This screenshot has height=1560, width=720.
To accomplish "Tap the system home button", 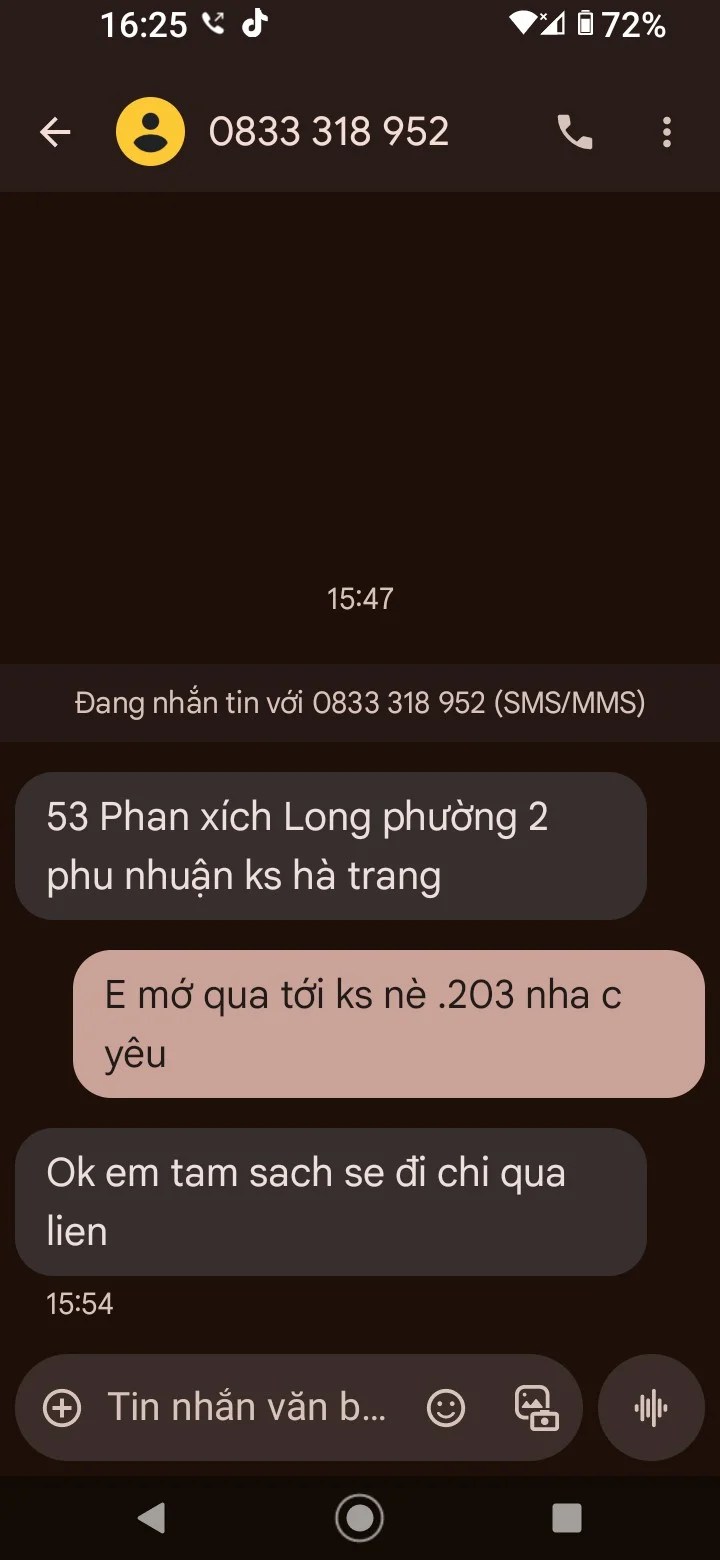I will point(359,1518).
